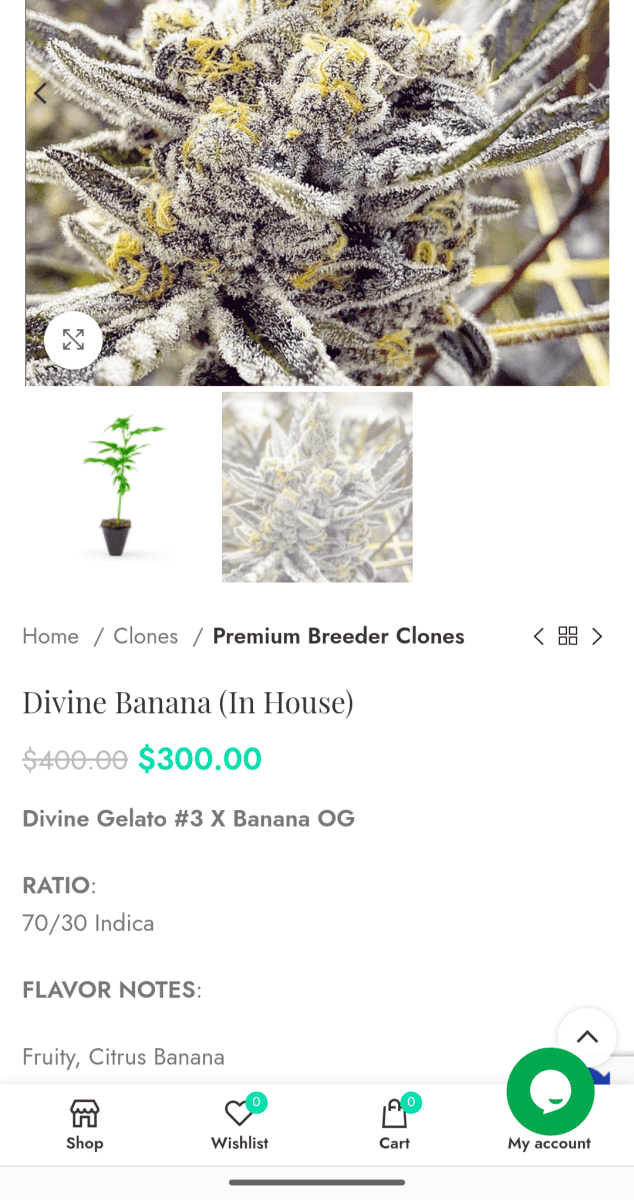This screenshot has height=1200, width=634.
Task: Open the product grid icon
Action: coord(568,636)
